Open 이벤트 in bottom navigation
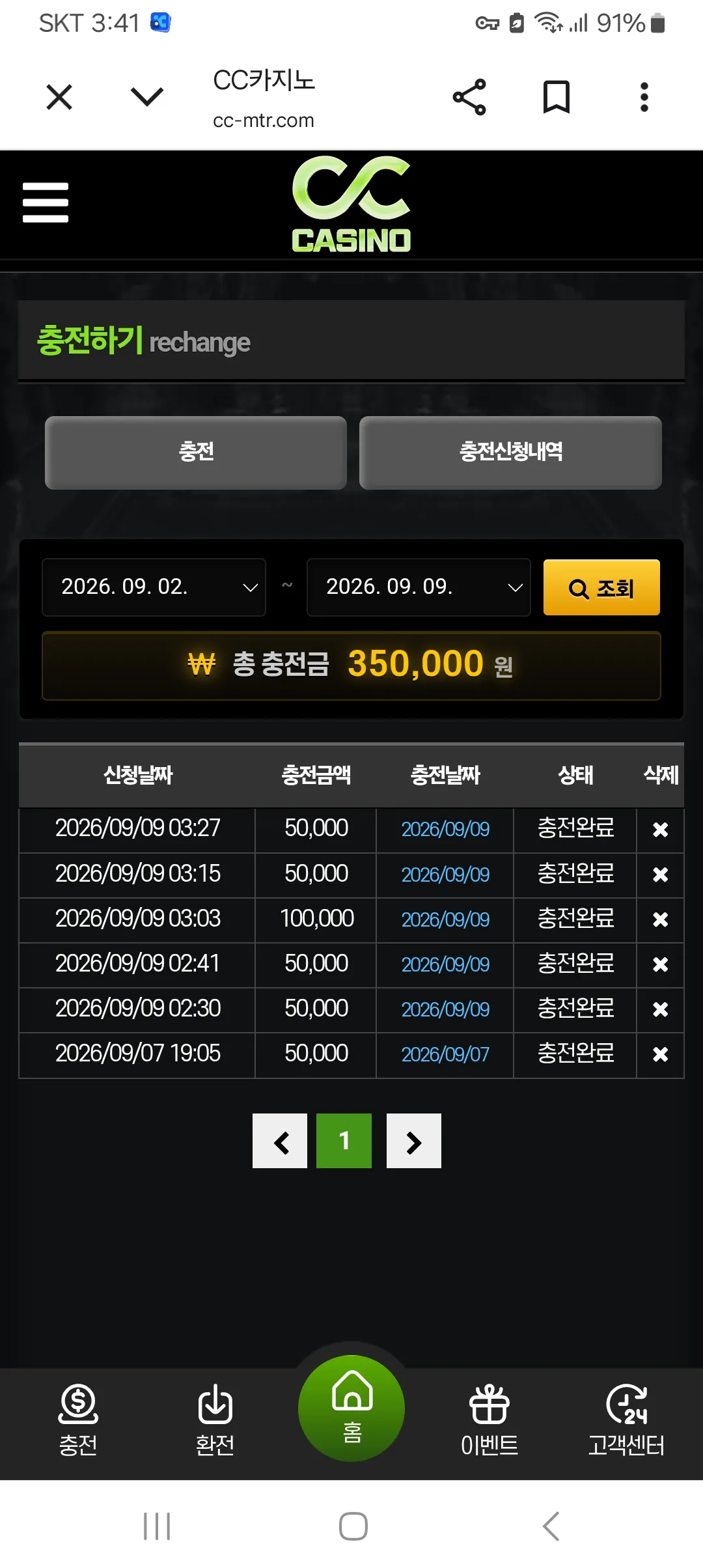Viewport: 703px width, 1568px height. coord(489,1421)
